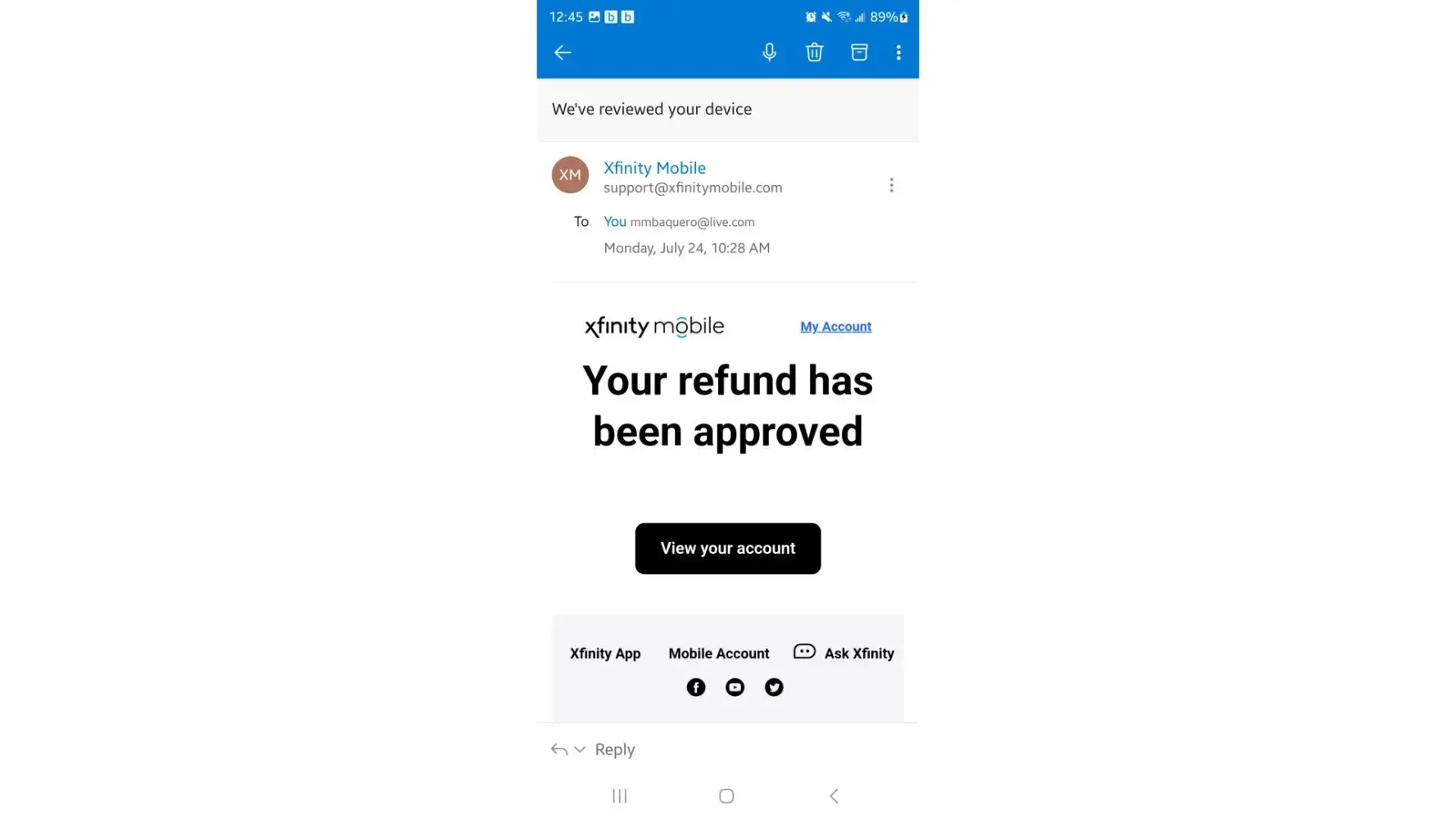
Task: Tap the View your account button
Action: [x=727, y=549]
